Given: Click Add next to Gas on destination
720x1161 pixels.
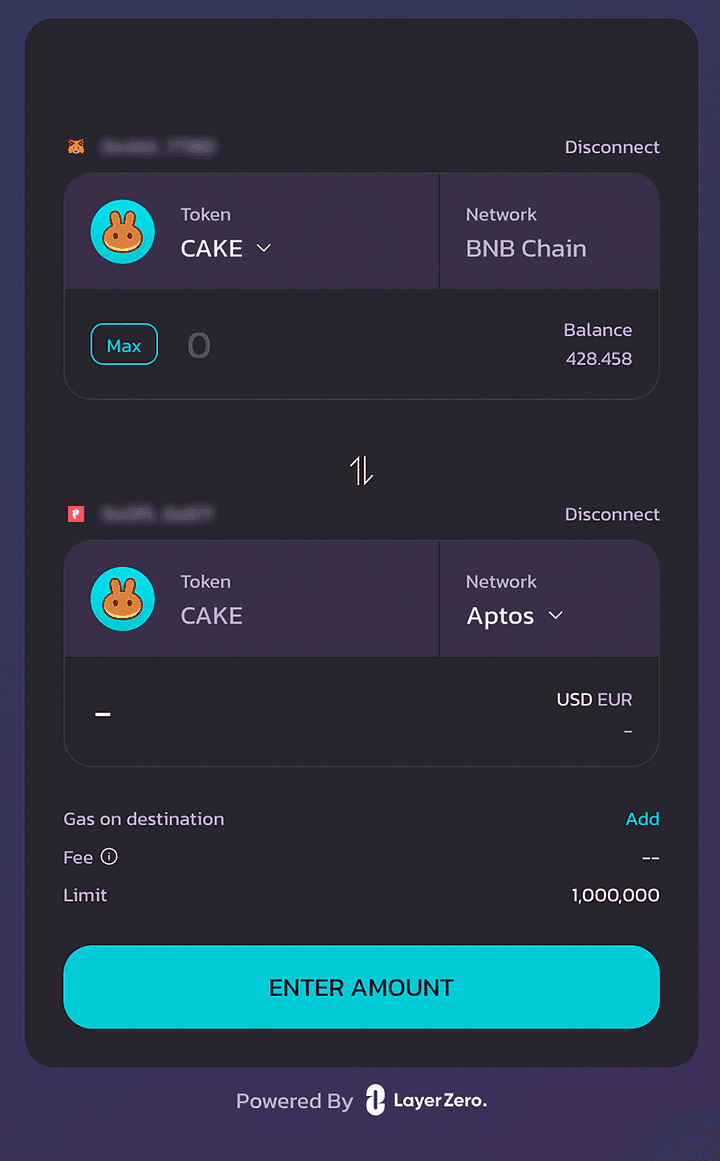Looking at the screenshot, I should pyautogui.click(x=643, y=818).
